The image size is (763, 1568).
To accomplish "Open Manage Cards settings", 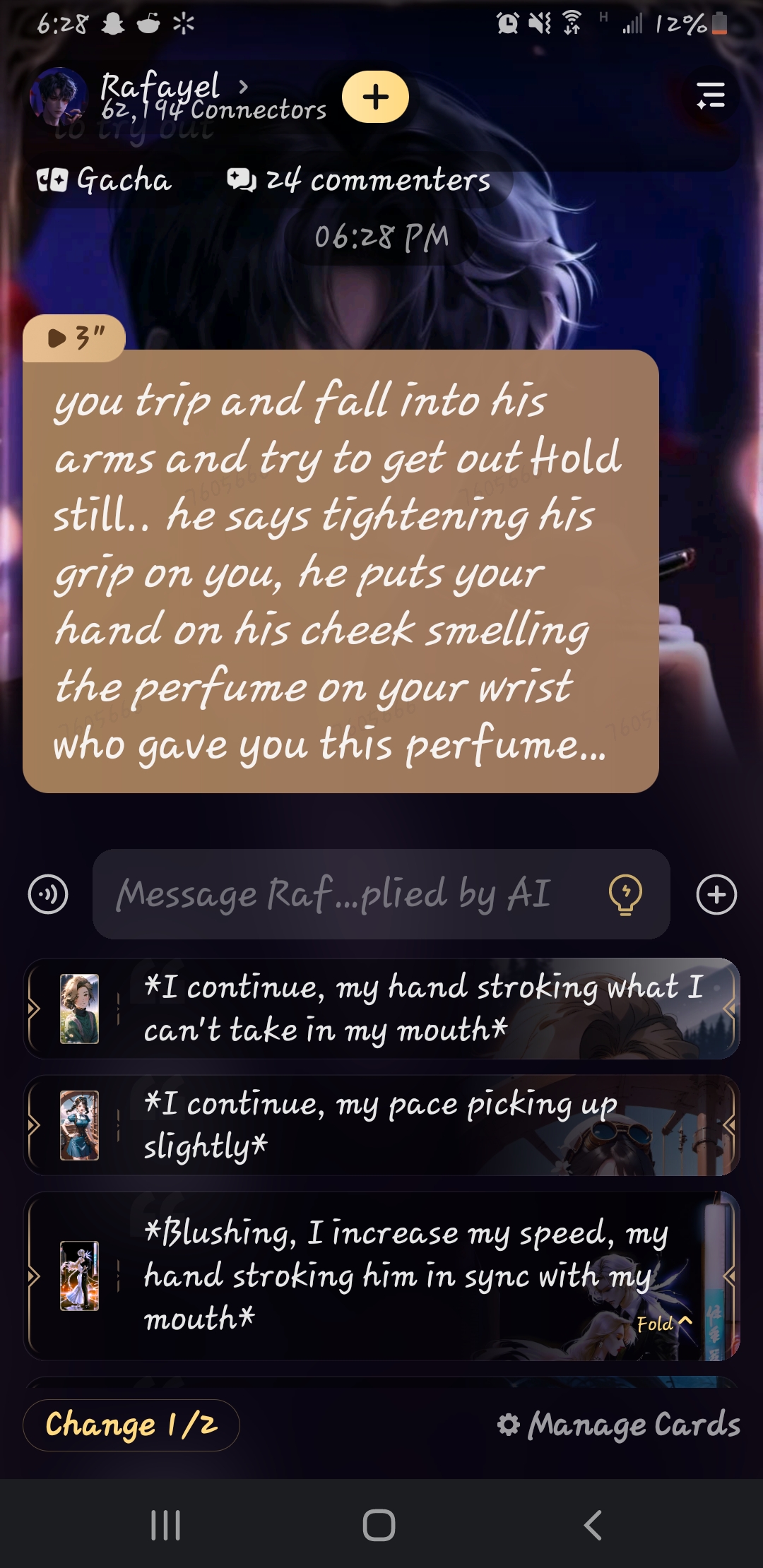I will (x=619, y=1425).
